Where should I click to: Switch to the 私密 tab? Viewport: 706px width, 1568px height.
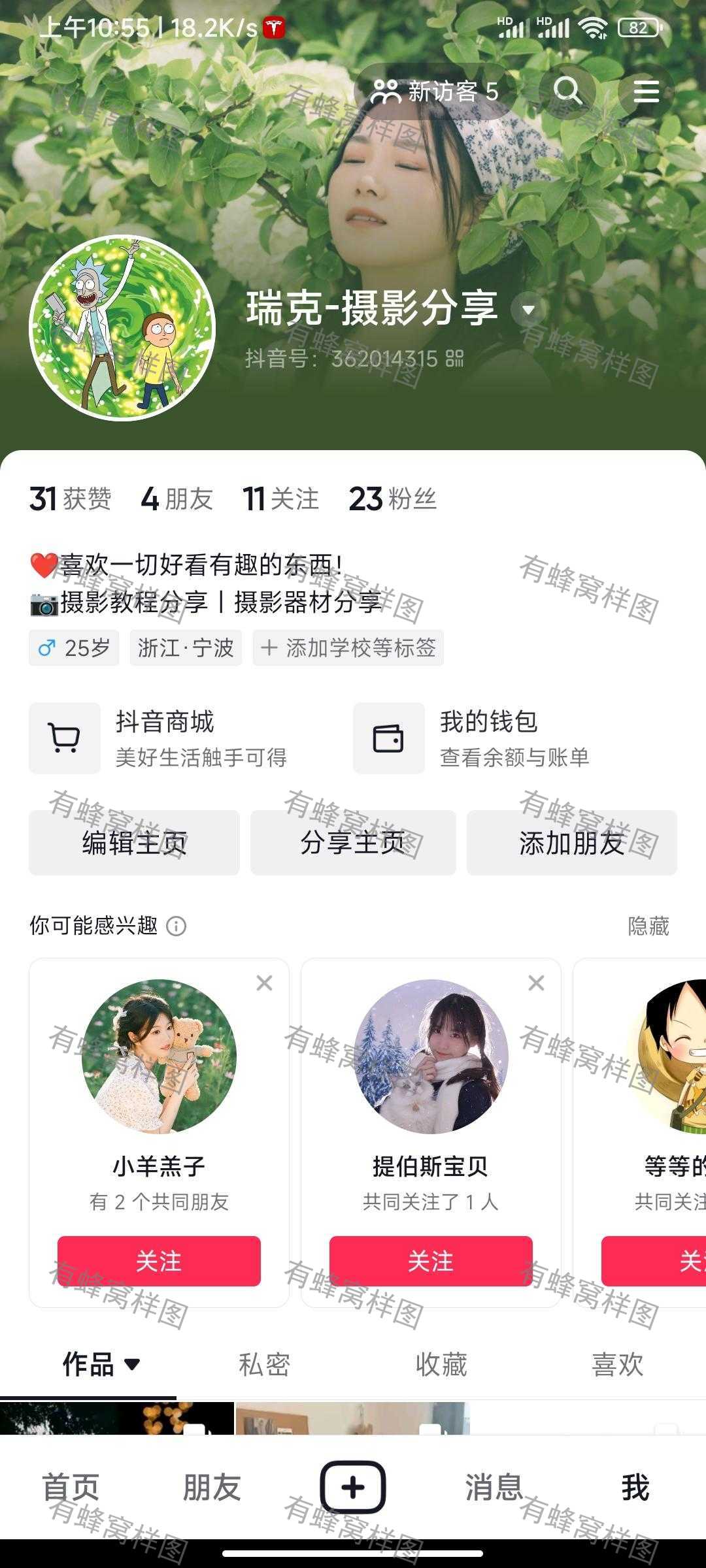264,1364
